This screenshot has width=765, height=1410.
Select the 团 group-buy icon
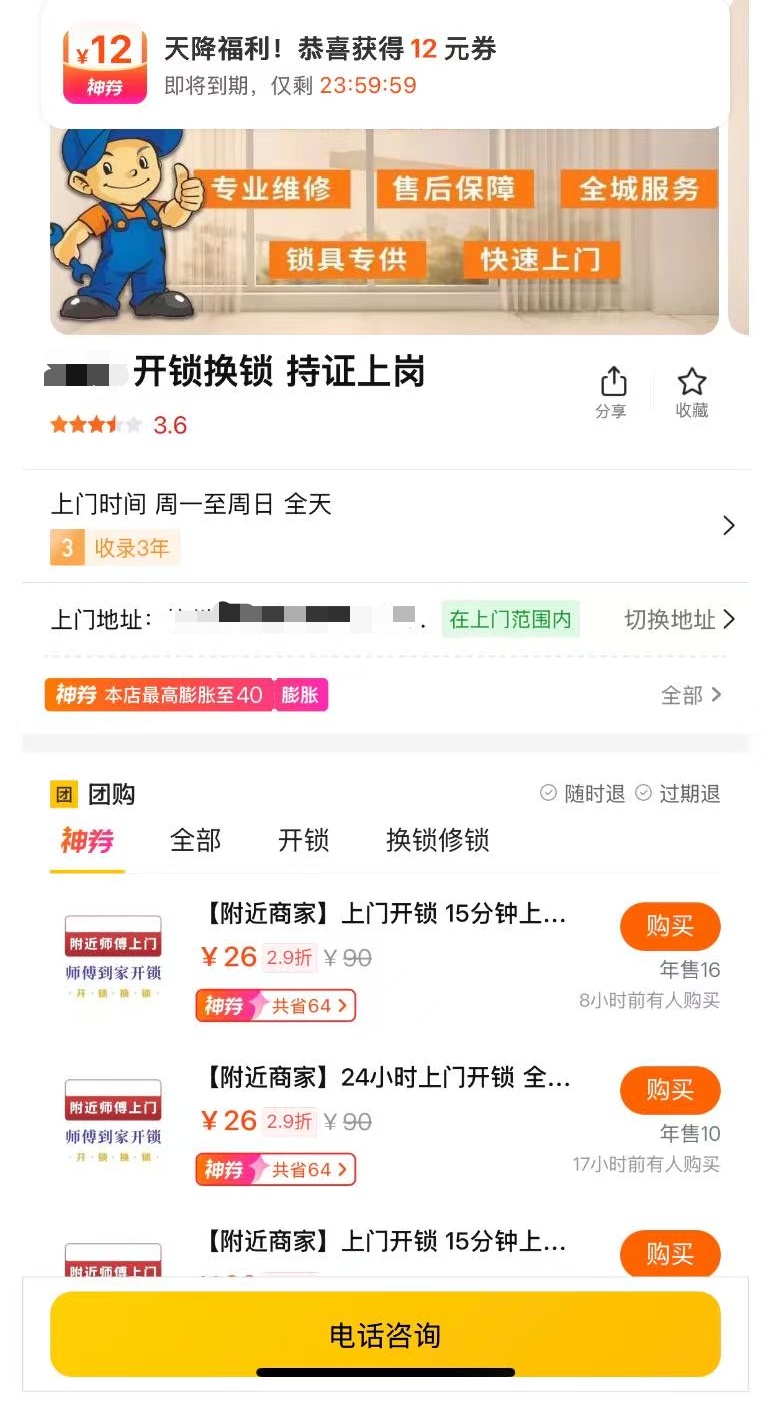pyautogui.click(x=64, y=794)
